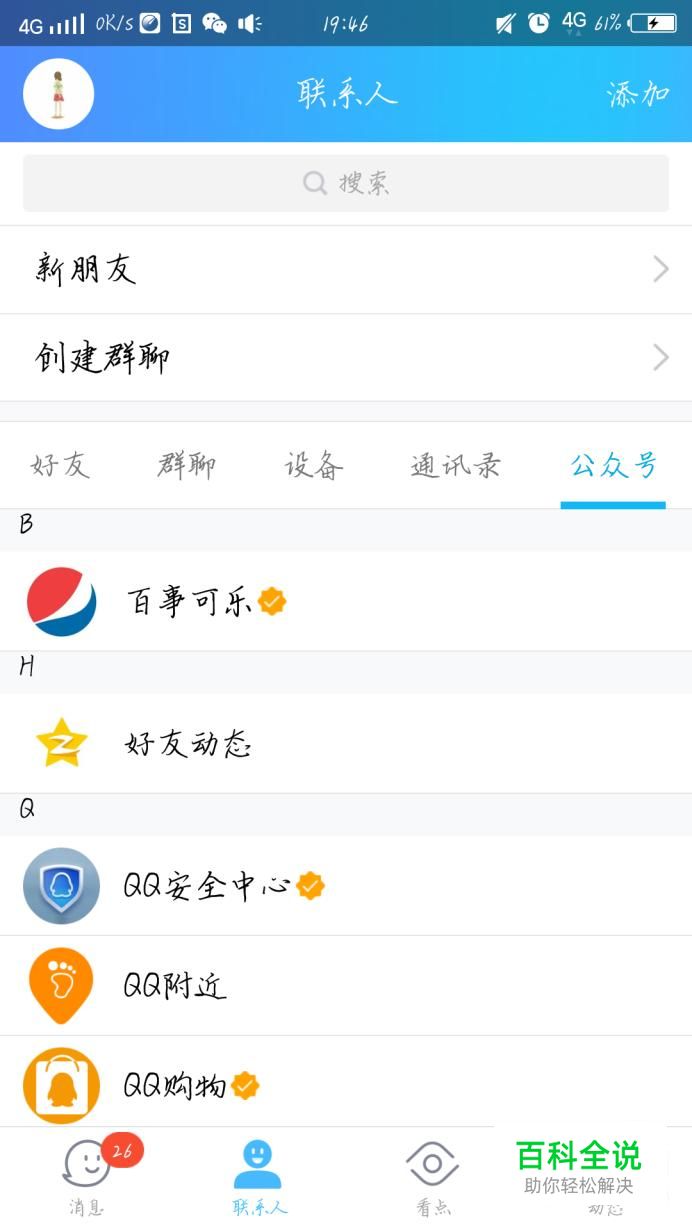Open the 好友动态 account
This screenshot has height=1230, width=692.
346,743
